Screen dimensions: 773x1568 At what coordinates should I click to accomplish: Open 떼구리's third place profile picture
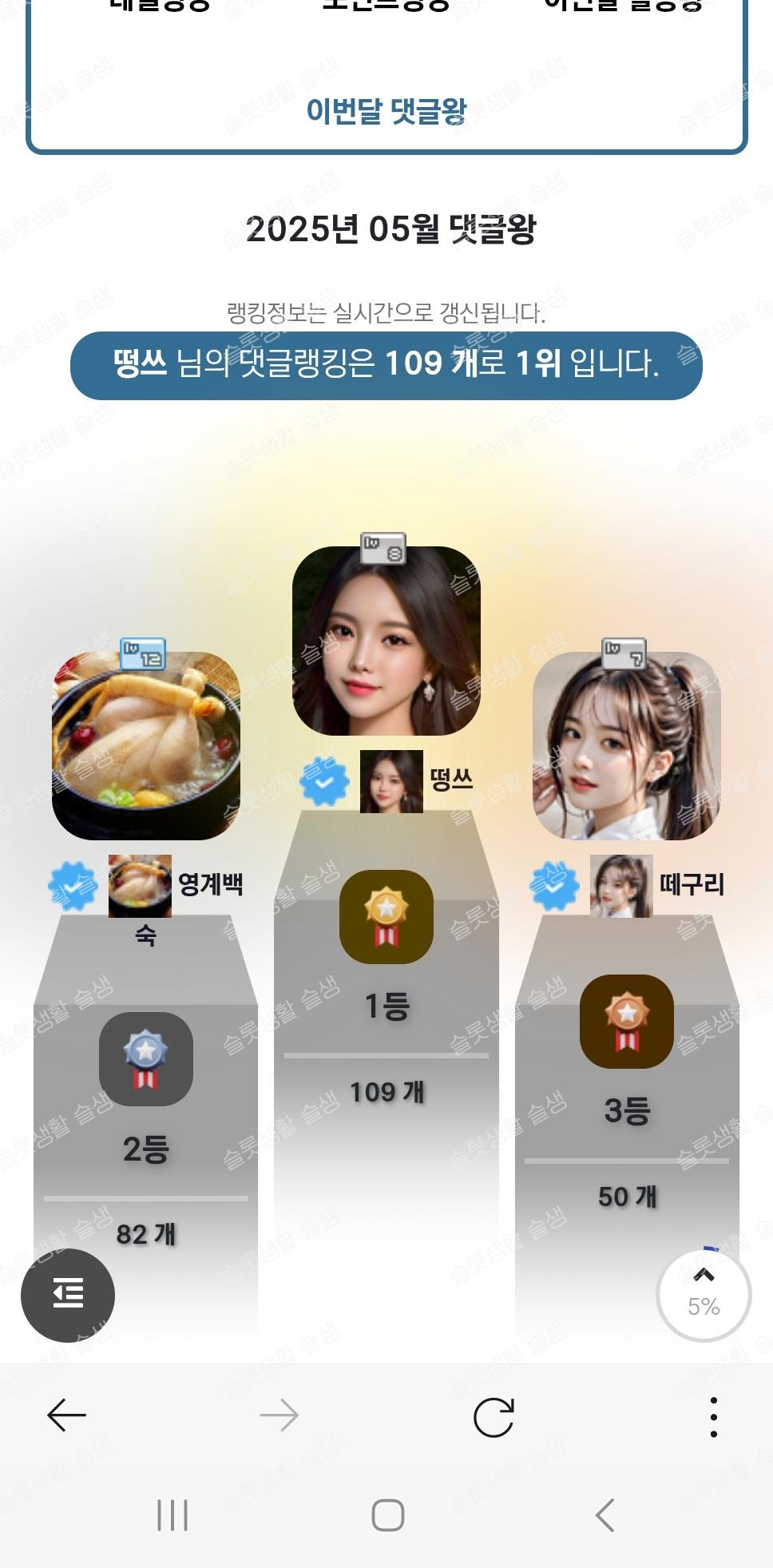[x=627, y=746]
